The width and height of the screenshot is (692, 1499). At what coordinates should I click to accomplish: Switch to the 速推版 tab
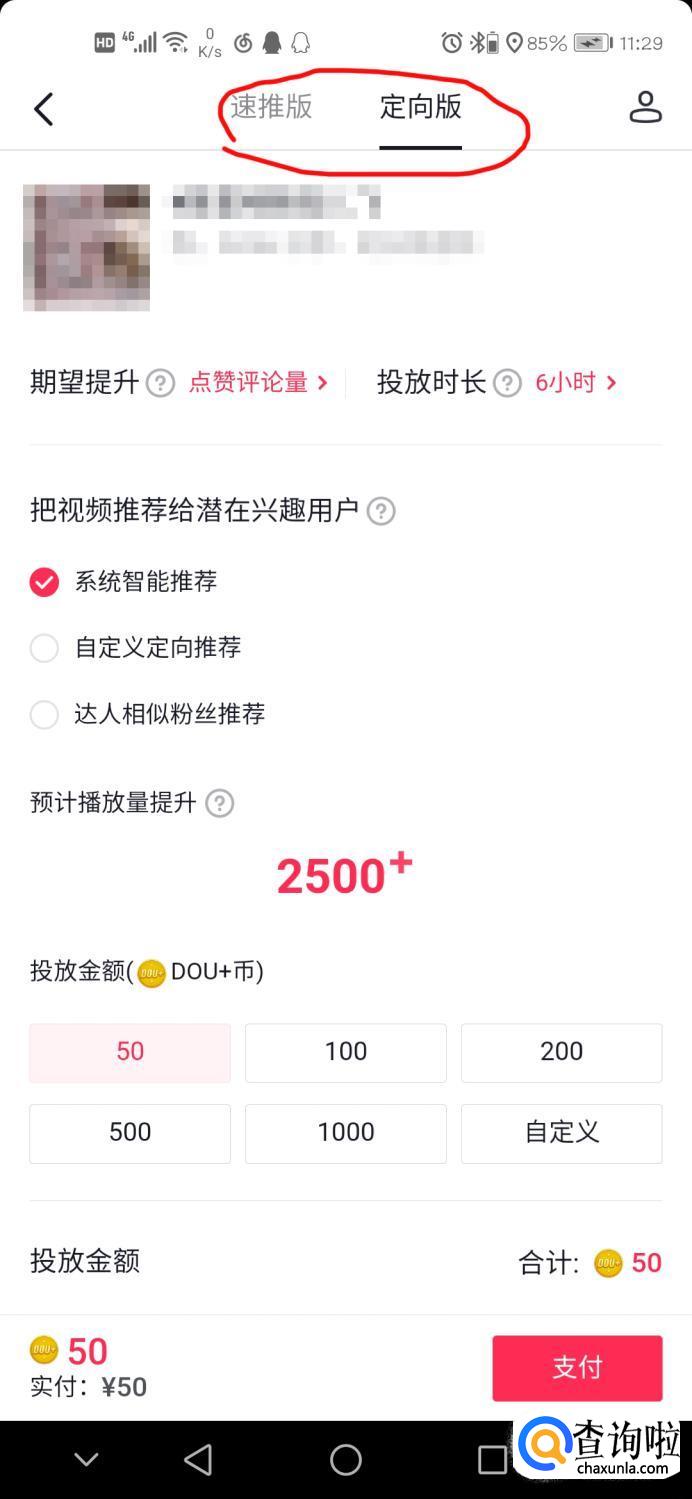click(x=271, y=106)
